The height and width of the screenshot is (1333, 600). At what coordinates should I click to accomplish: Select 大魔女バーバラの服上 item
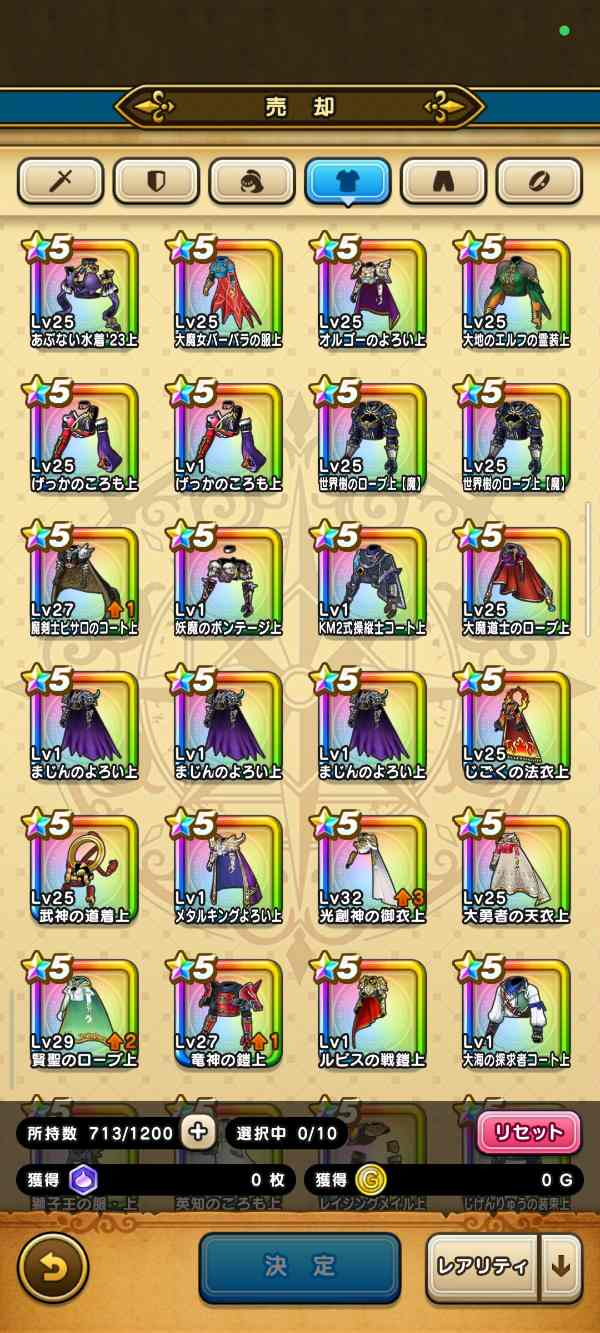point(228,293)
